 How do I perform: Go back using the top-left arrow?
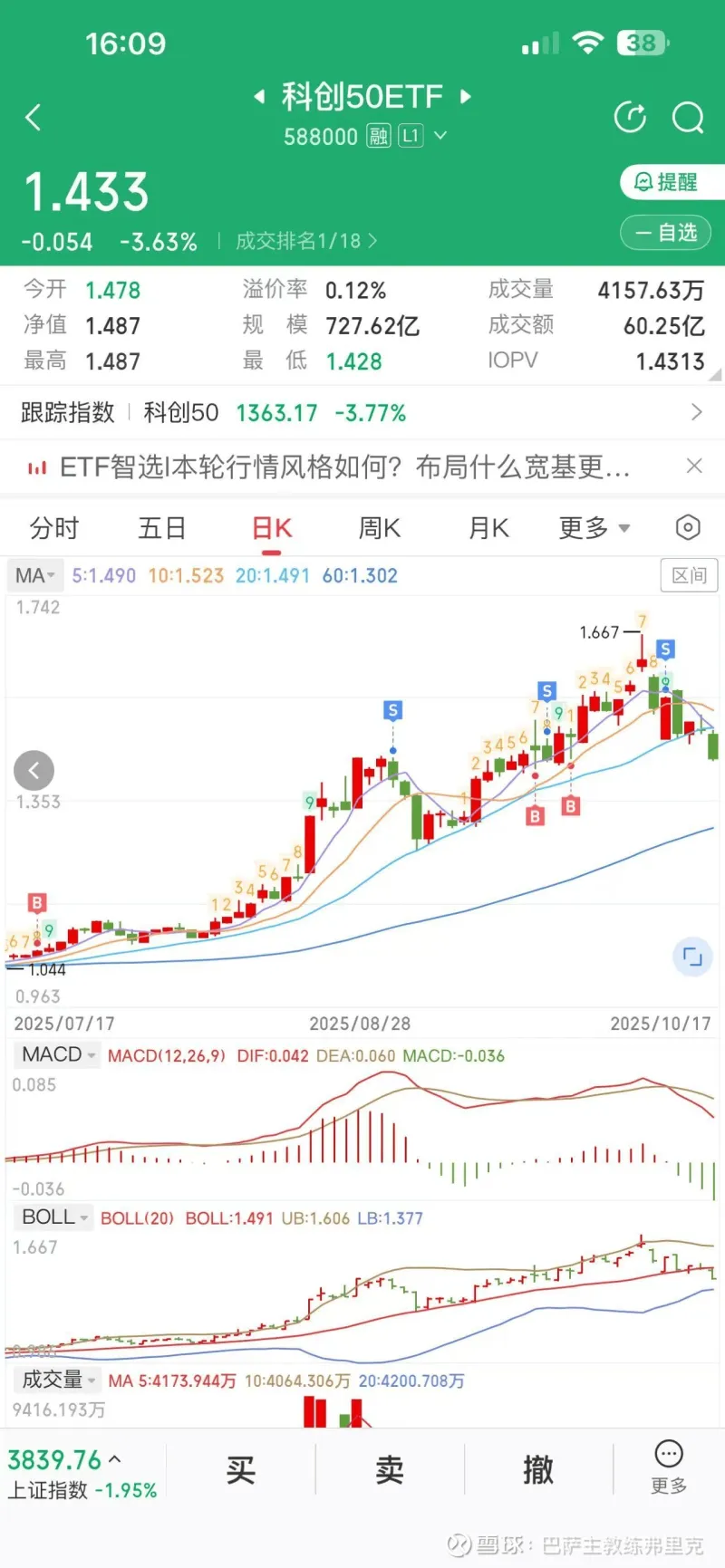point(34,117)
